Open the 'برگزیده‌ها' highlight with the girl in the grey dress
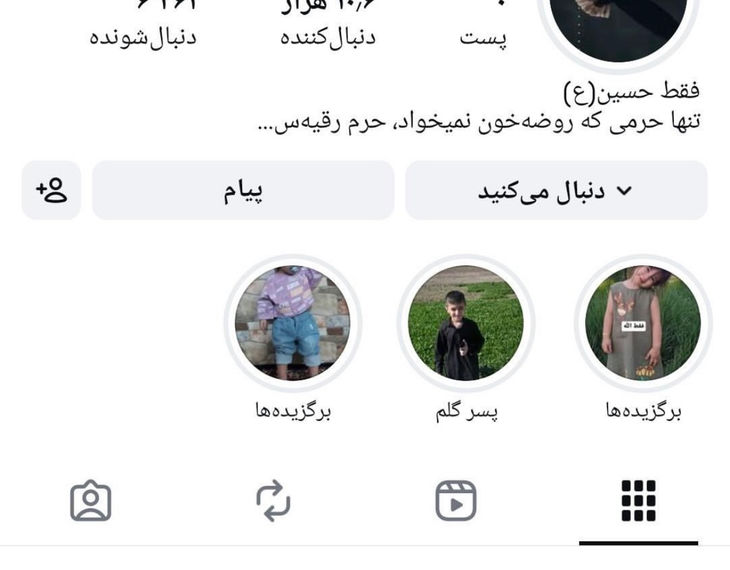This screenshot has width=730, height=570. [x=642, y=323]
